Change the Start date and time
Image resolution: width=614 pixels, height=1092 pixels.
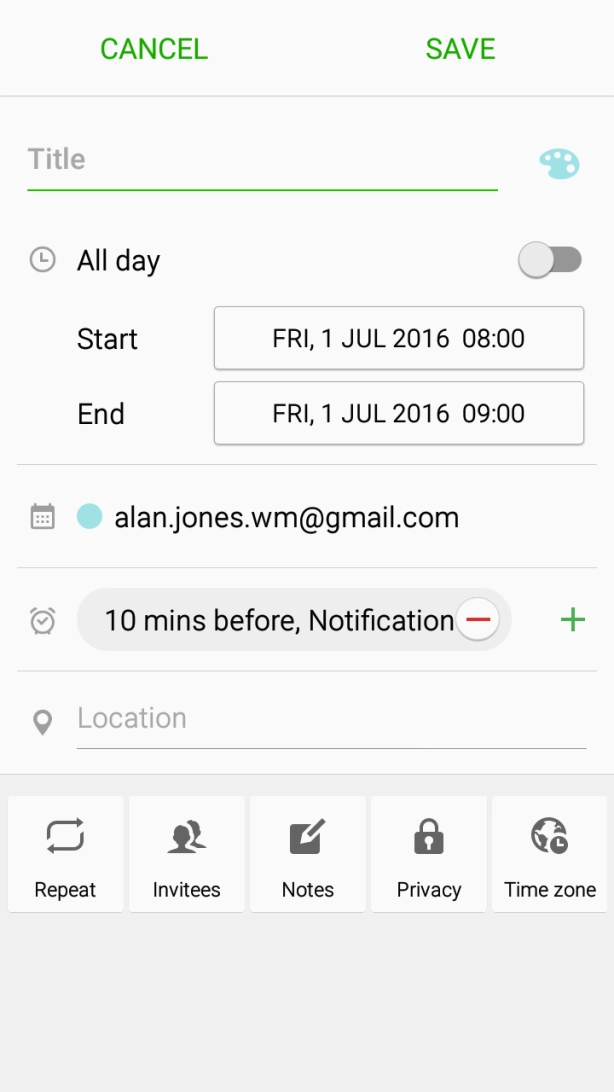click(x=398, y=339)
